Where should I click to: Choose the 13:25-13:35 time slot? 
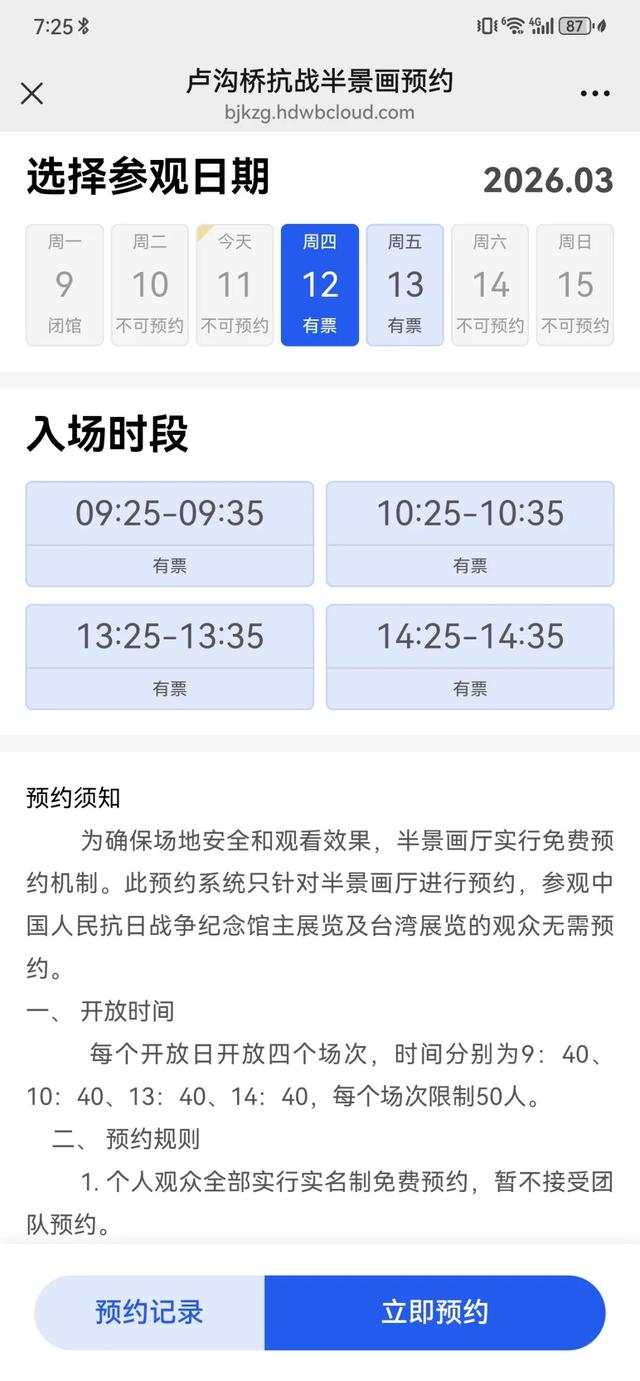point(170,656)
